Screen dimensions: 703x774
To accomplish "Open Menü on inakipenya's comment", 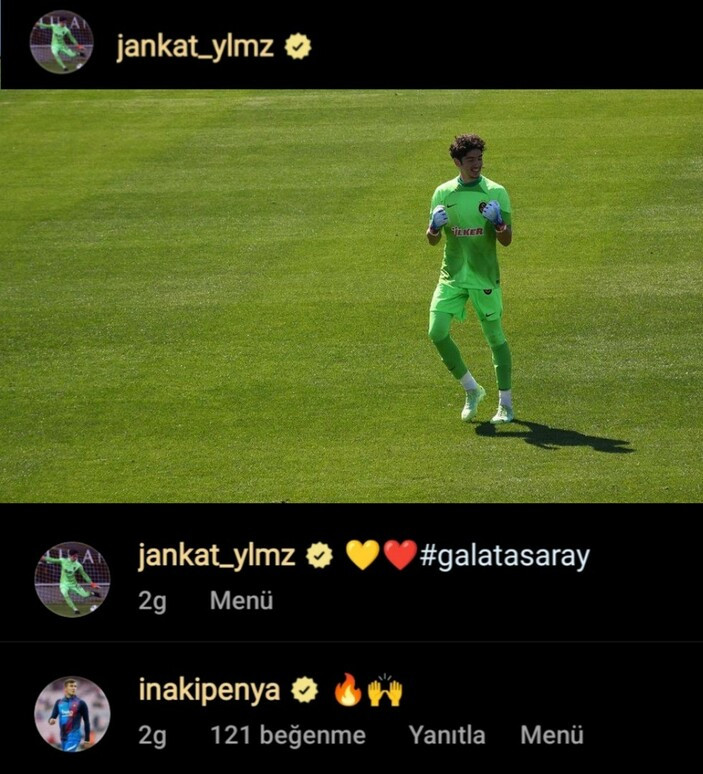I will coord(552,735).
